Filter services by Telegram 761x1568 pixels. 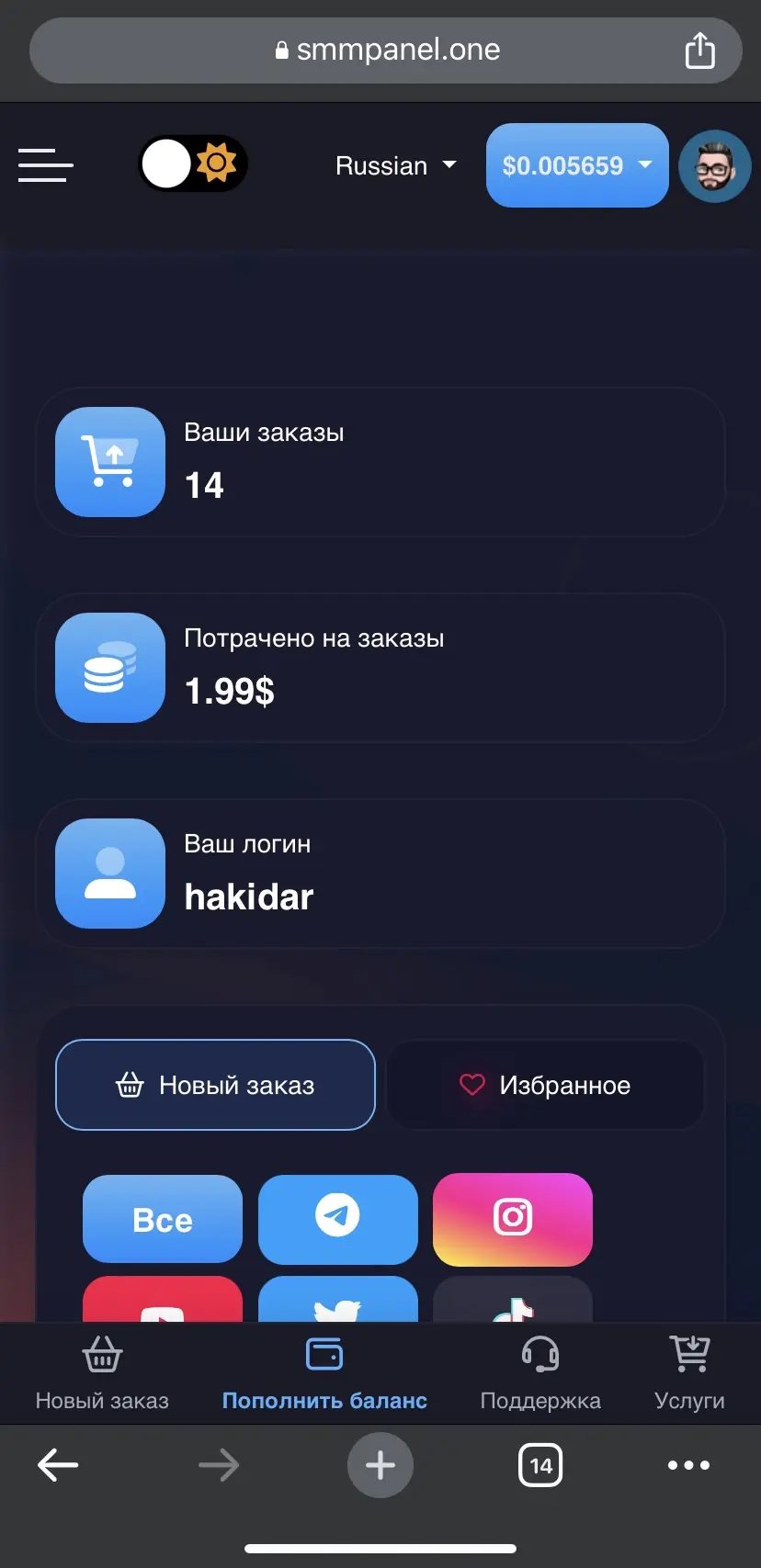tap(338, 1219)
